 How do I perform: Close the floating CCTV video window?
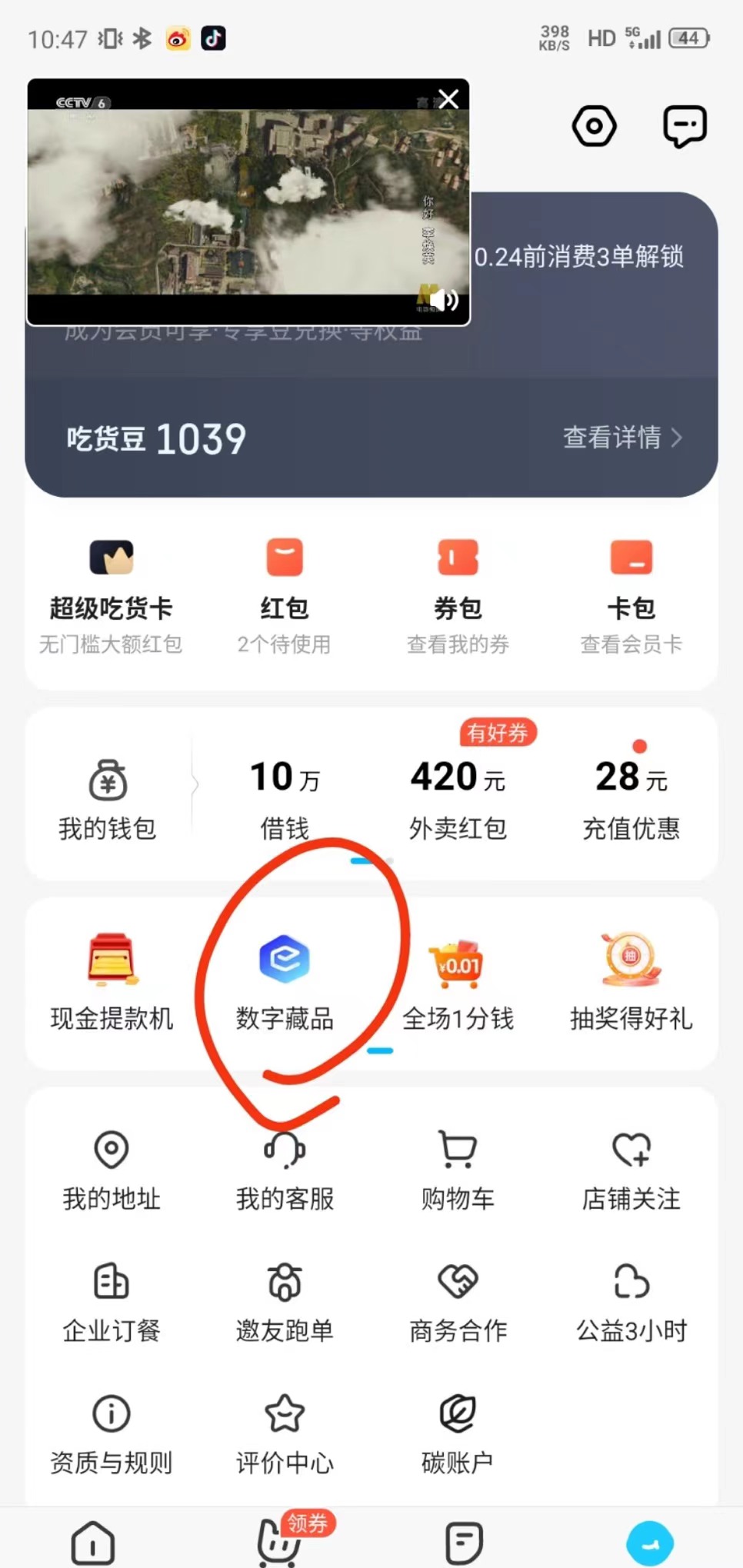pos(448,99)
